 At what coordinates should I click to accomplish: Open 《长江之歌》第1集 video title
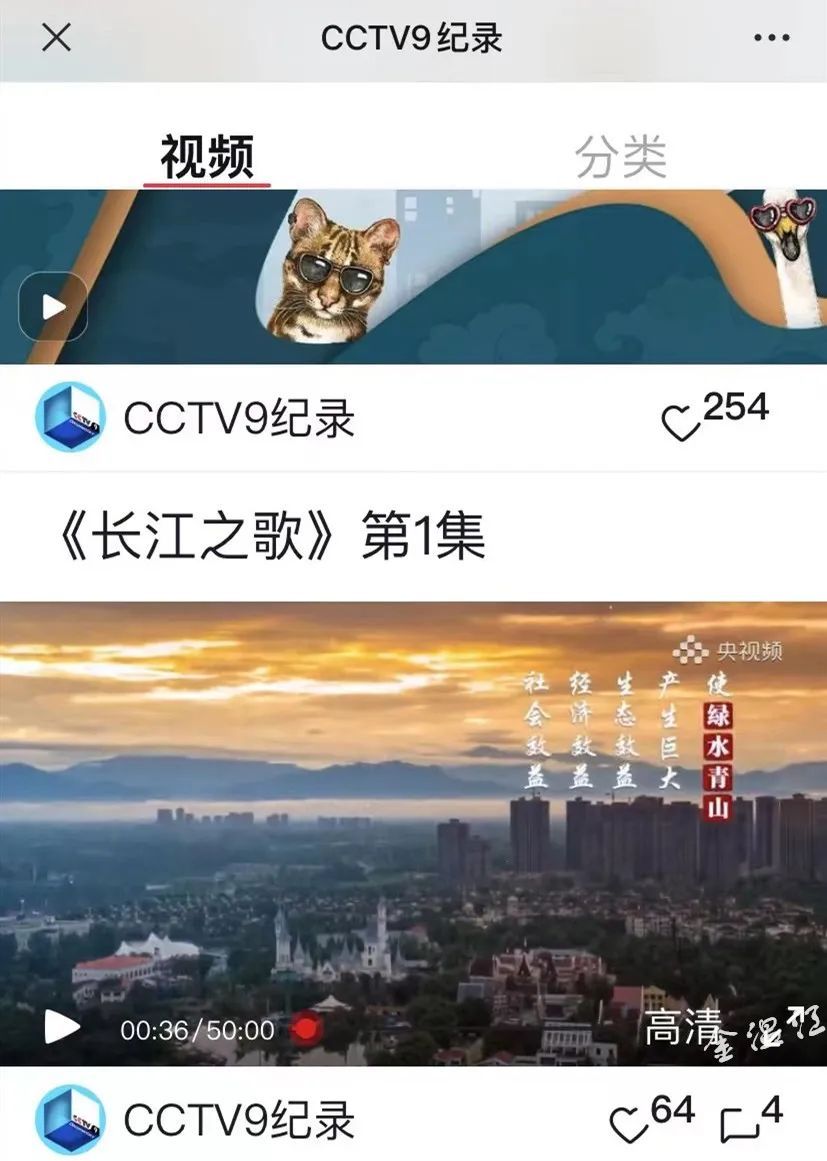(272, 536)
